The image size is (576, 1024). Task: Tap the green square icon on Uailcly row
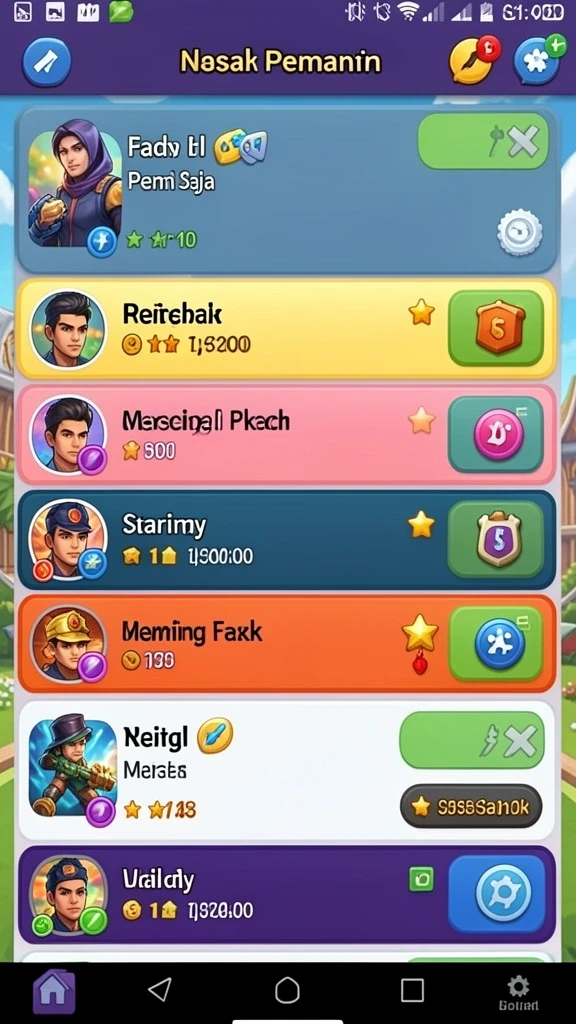click(x=421, y=879)
